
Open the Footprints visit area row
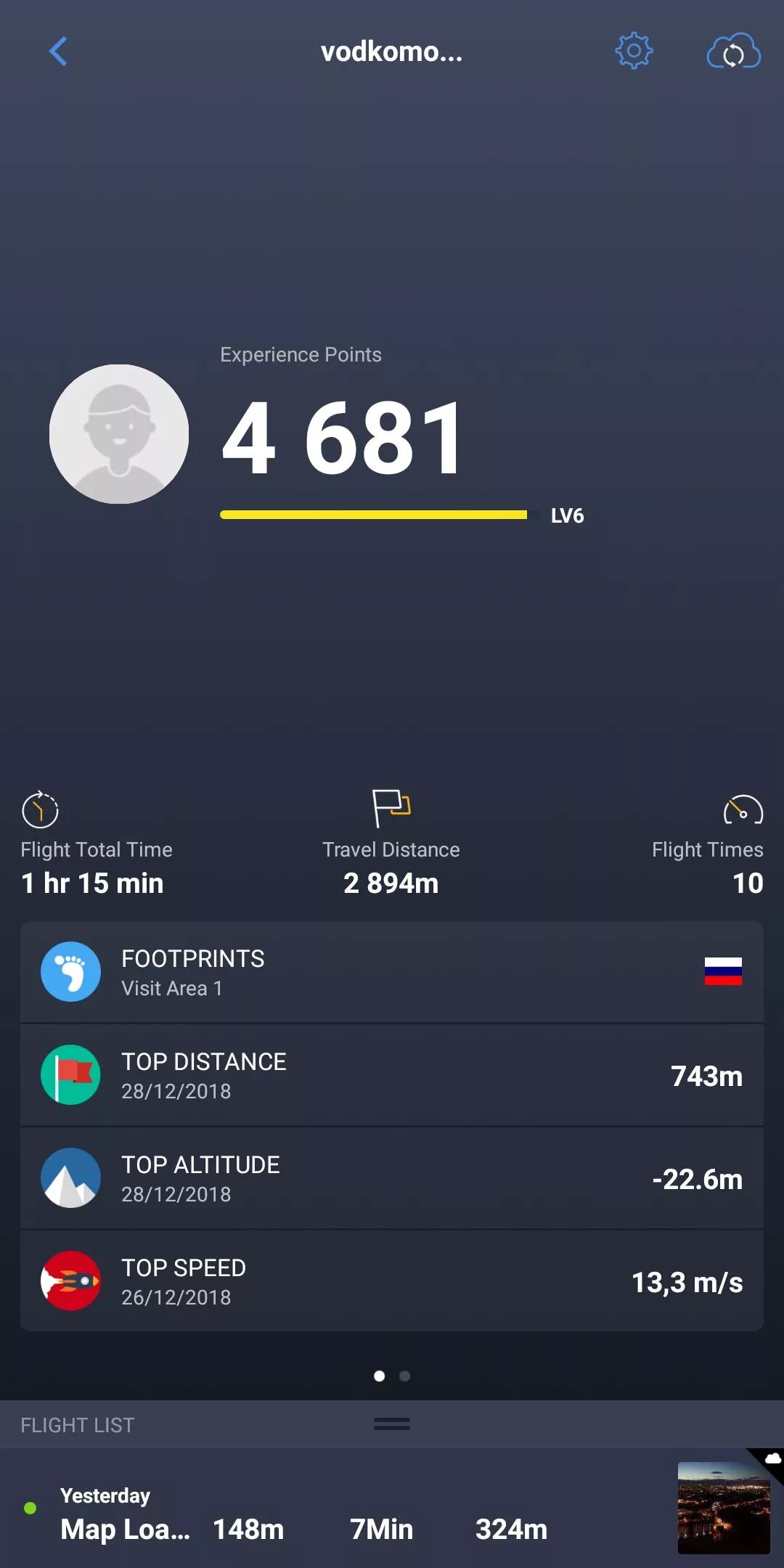click(392, 972)
